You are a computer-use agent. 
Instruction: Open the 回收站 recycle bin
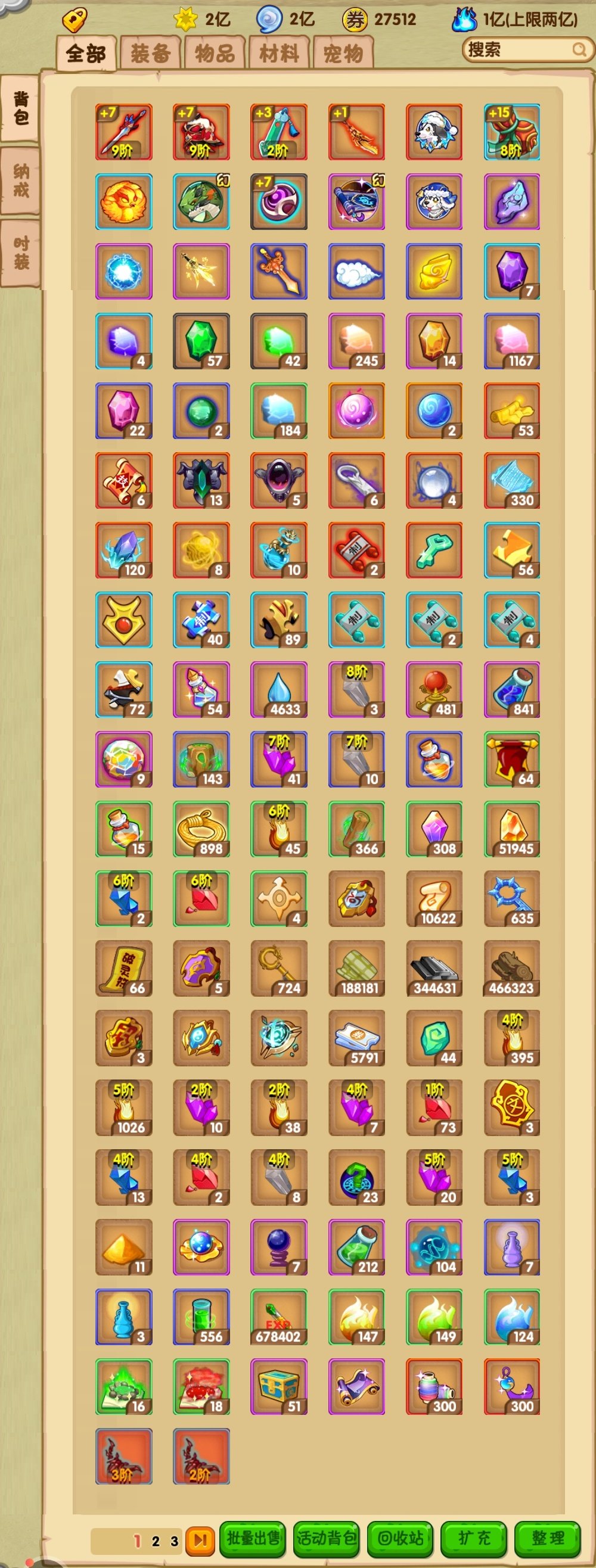(400, 1539)
